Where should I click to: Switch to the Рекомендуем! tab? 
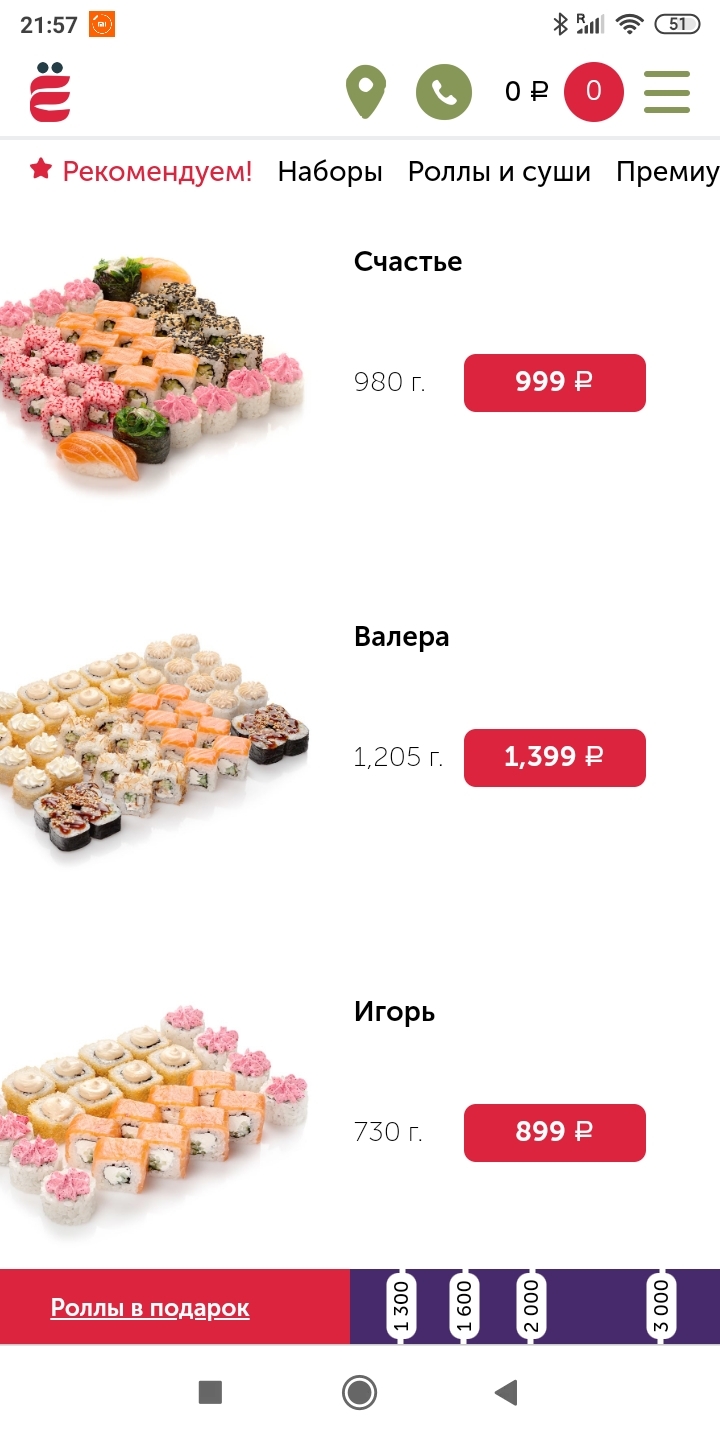tap(141, 172)
